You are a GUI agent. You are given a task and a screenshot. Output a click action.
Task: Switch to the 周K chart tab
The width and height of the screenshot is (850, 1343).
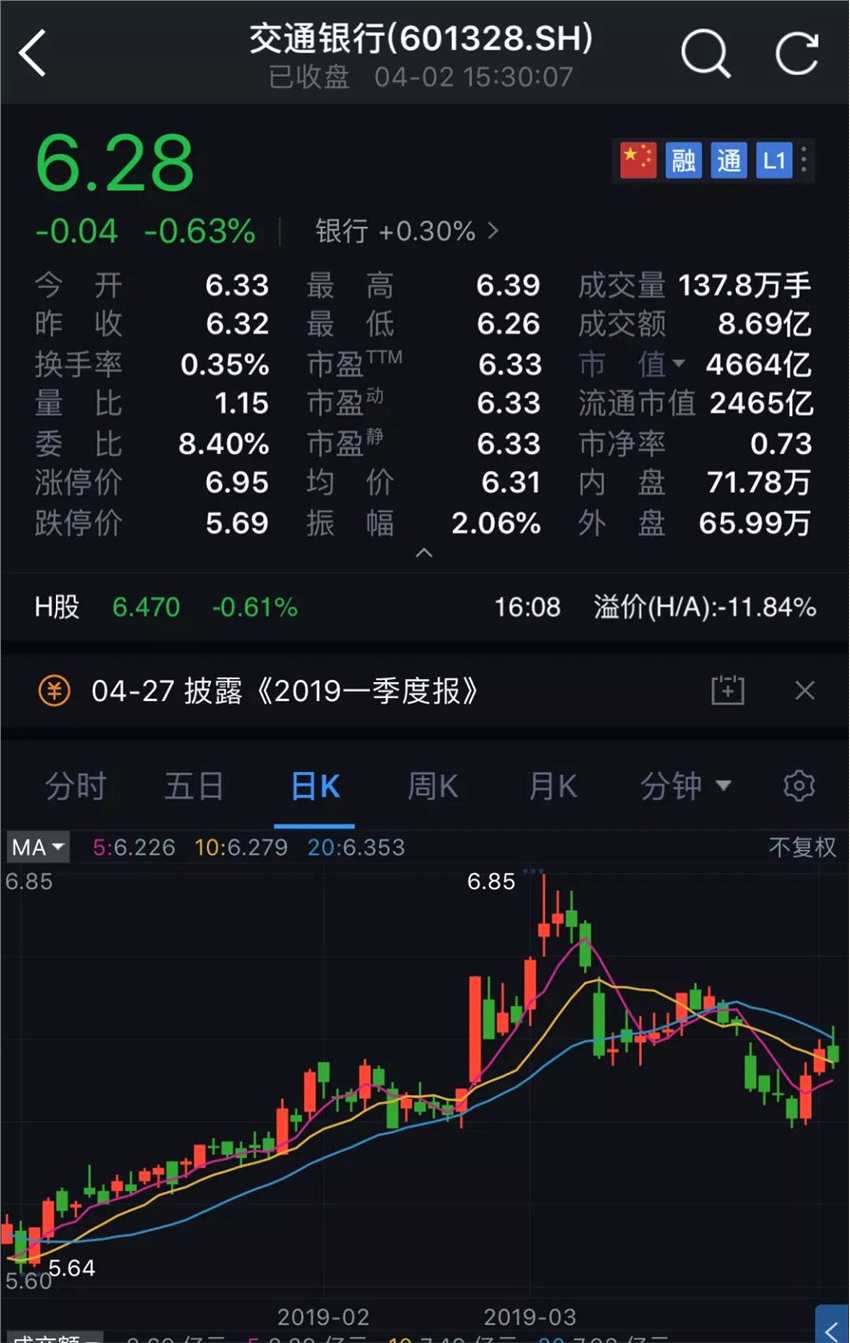(433, 786)
